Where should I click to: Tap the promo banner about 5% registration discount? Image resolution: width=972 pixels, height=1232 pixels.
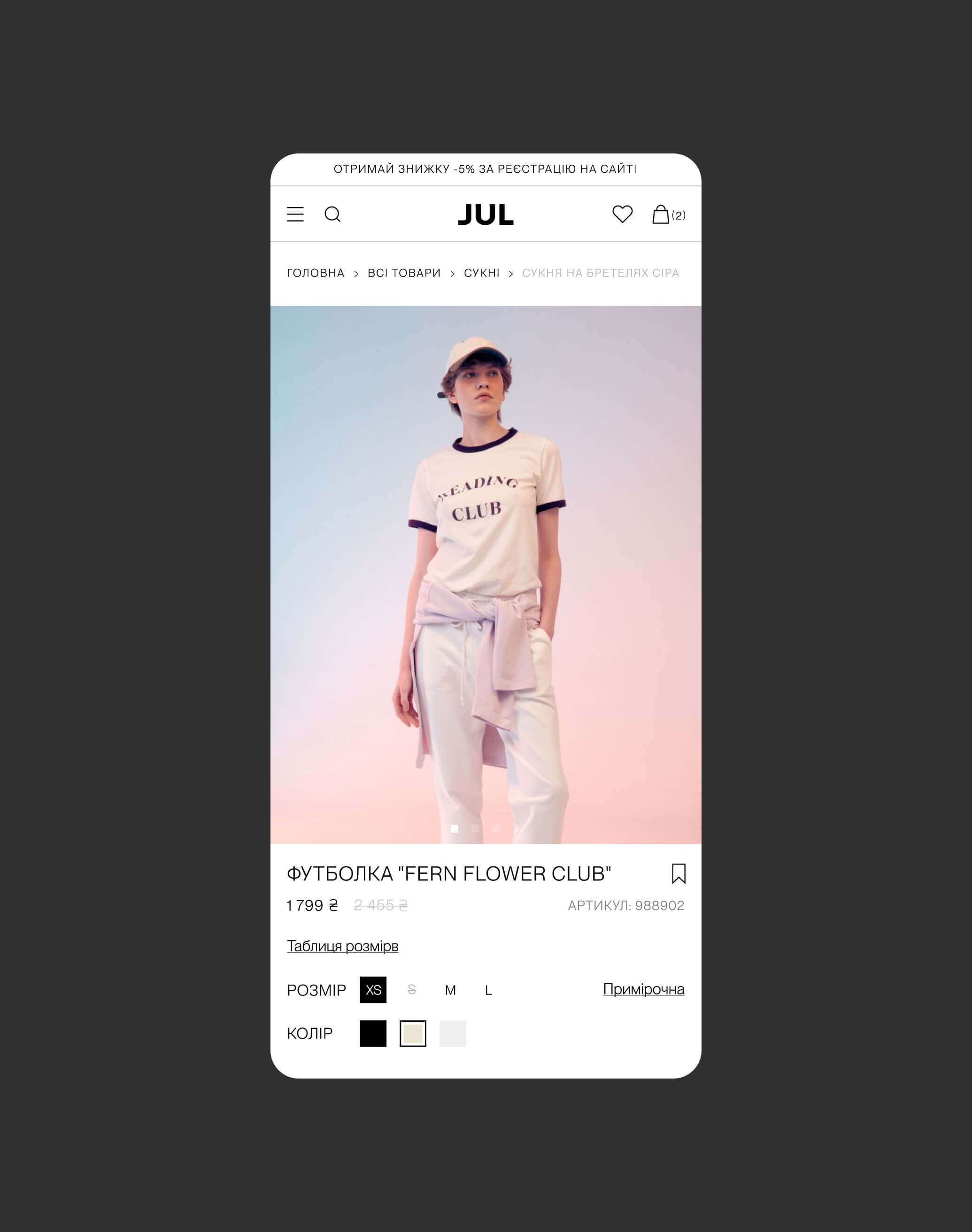click(485, 169)
